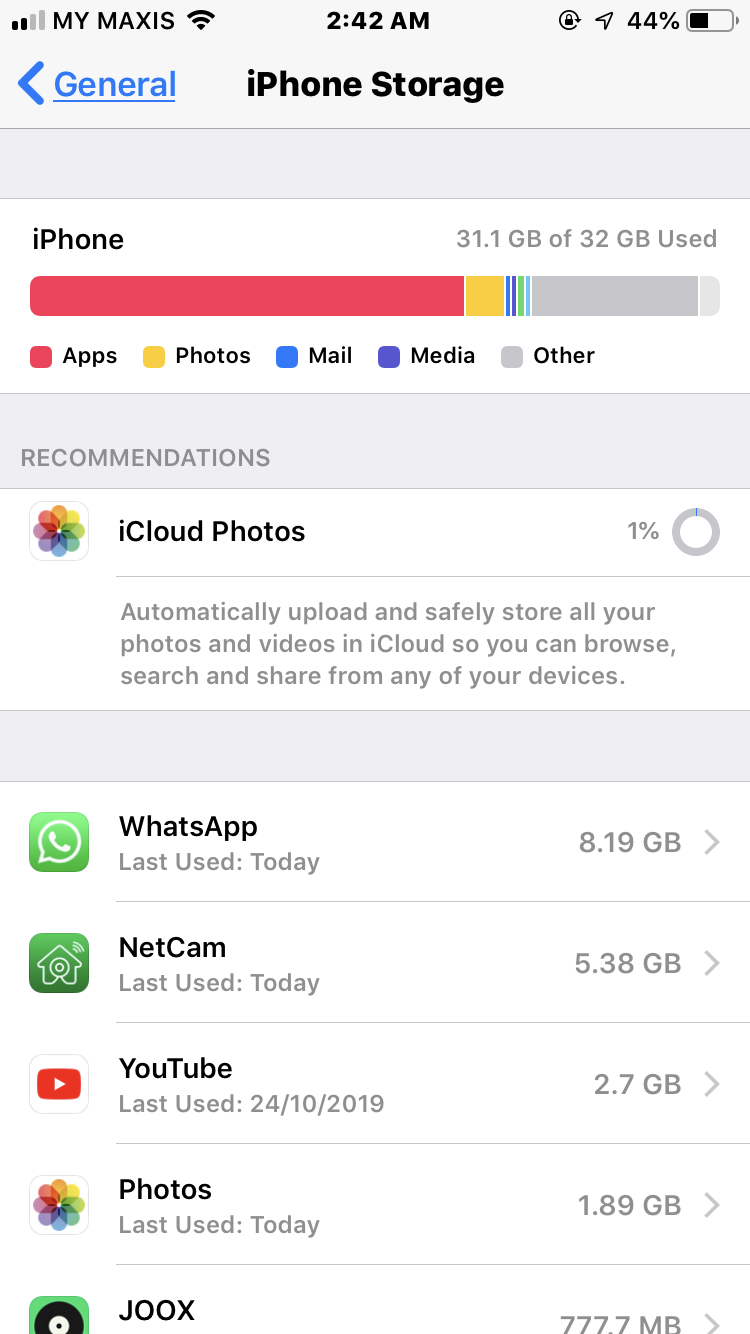Open Photos app storage details
The height and width of the screenshot is (1334, 750).
click(x=375, y=1205)
